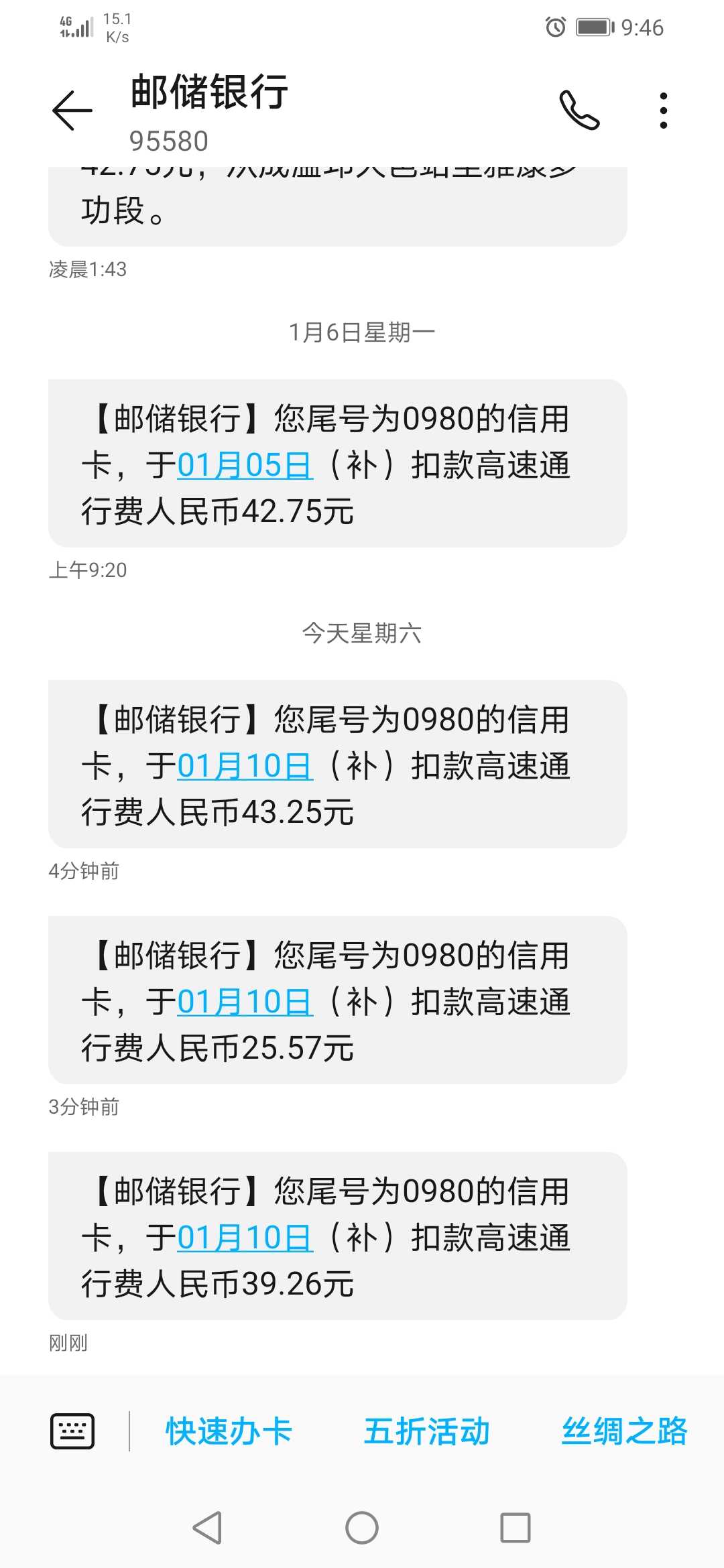Open the three-dot overflow menu

coord(663,111)
